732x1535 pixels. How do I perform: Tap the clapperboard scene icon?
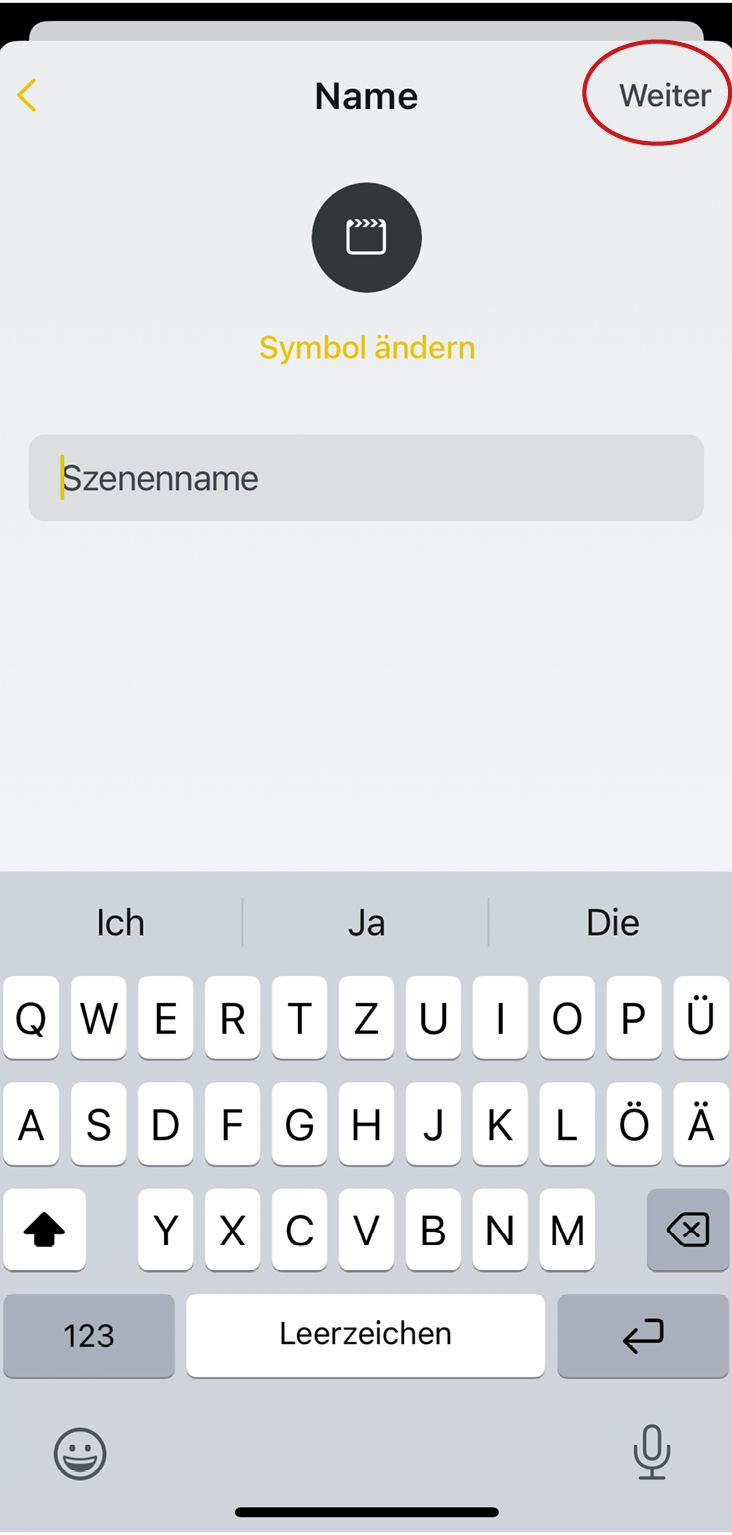pos(366,238)
